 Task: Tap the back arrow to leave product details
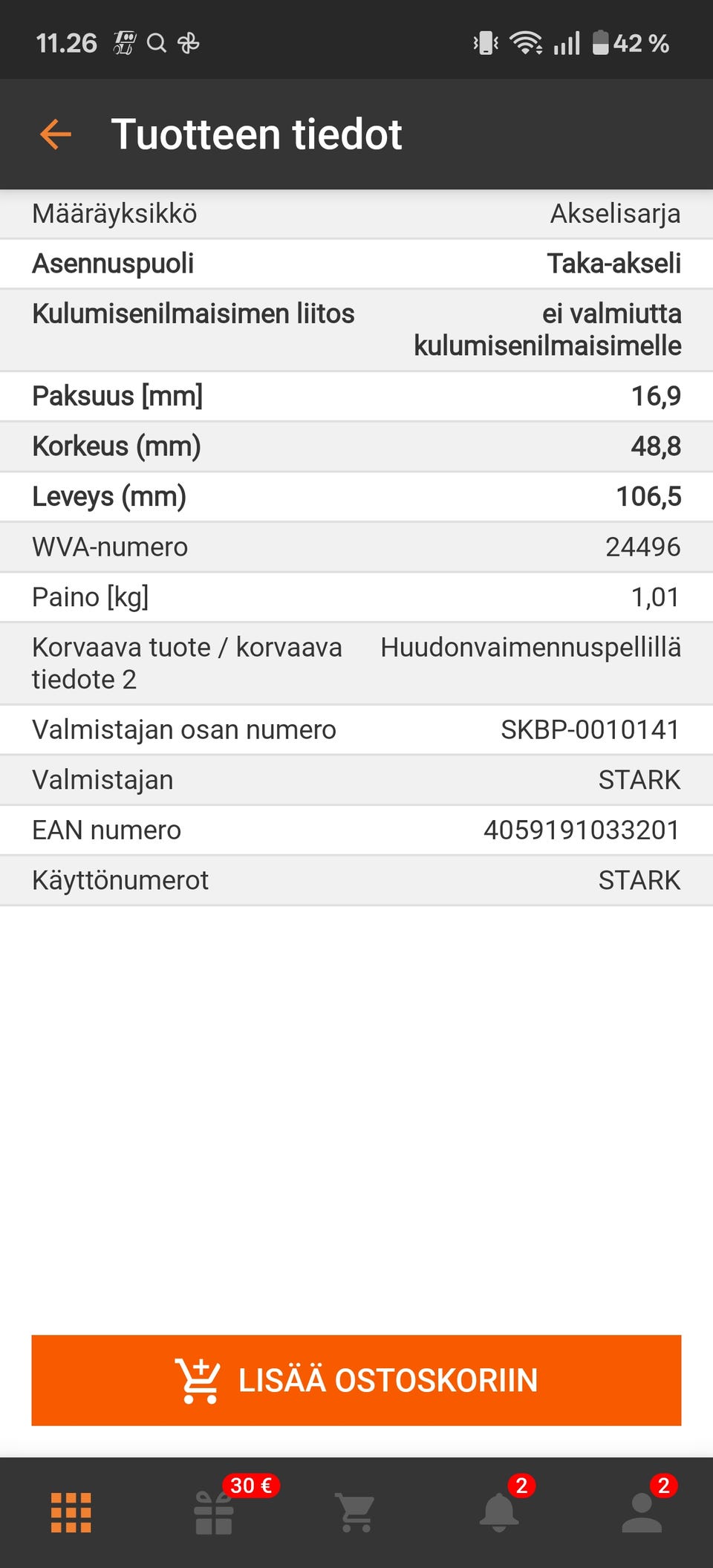click(55, 134)
